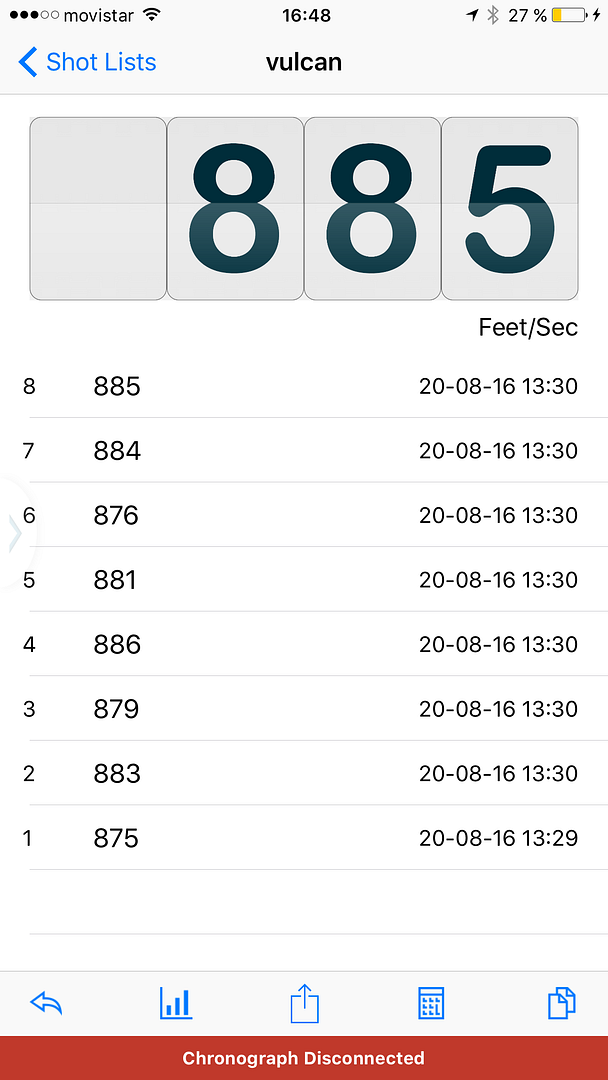The height and width of the screenshot is (1080, 608).
Task: Select shot 8 with 885 velocity
Action: (304, 386)
